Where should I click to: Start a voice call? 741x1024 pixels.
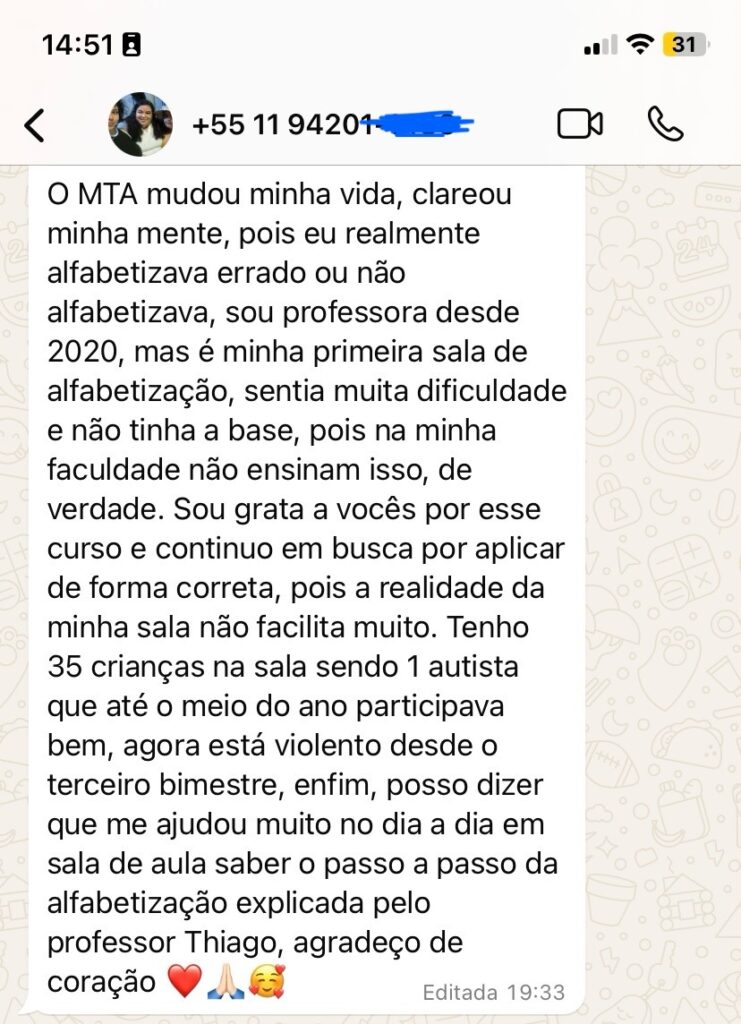click(x=665, y=124)
